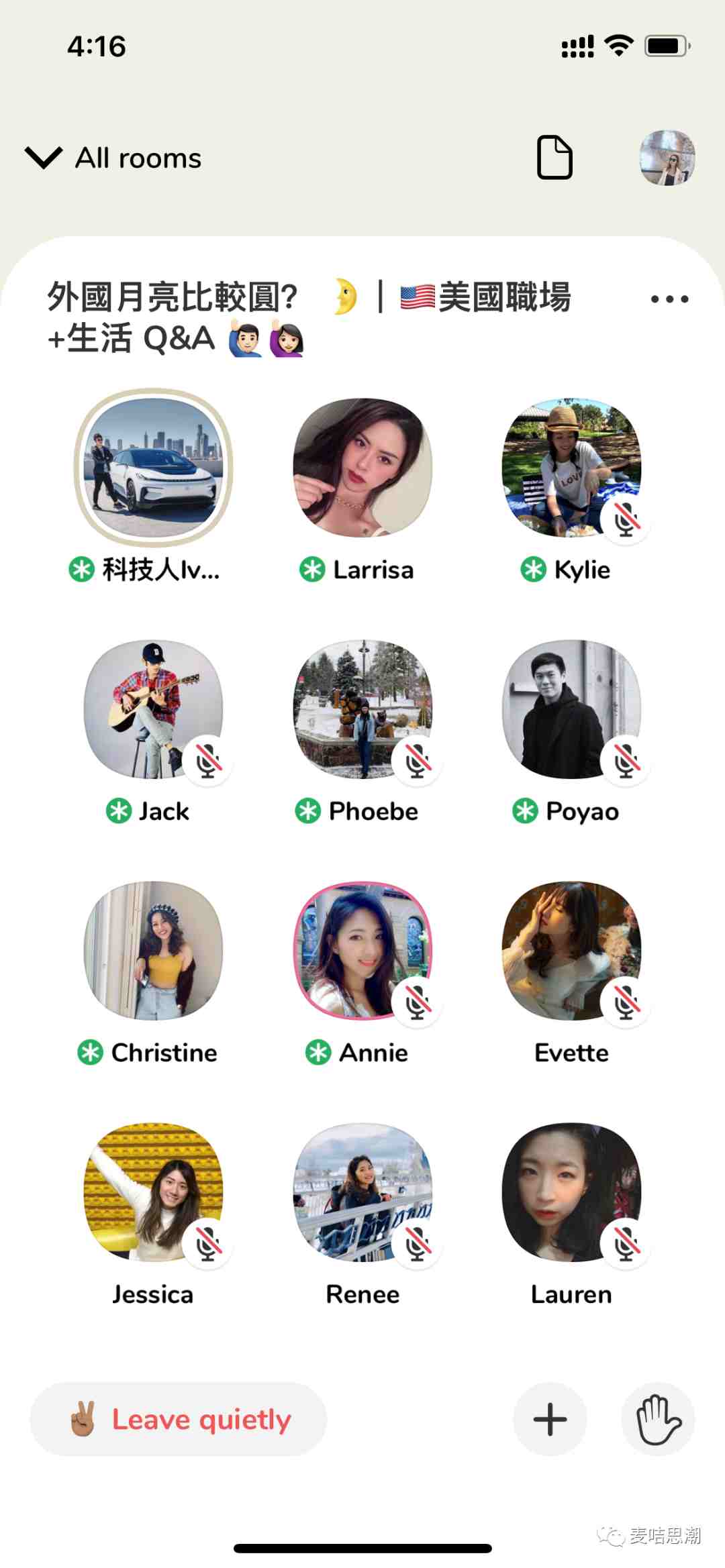Open the room rules document icon
This screenshot has height=1568, width=725.
(554, 158)
